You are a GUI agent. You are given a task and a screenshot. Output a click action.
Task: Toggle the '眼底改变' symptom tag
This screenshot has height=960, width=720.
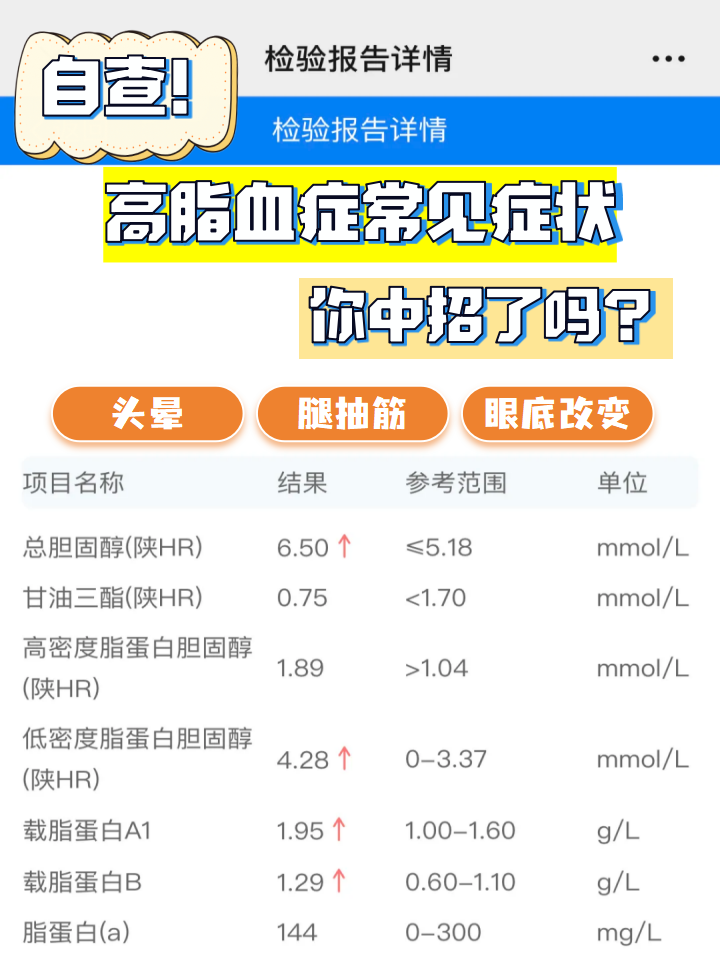558,413
